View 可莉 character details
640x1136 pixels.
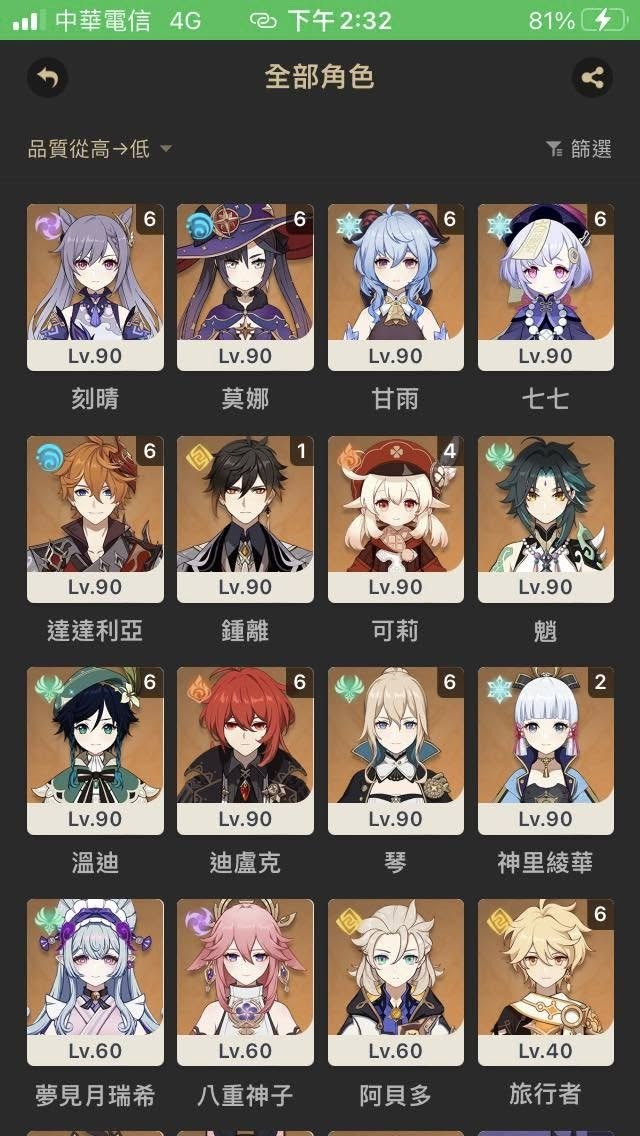pos(395,519)
